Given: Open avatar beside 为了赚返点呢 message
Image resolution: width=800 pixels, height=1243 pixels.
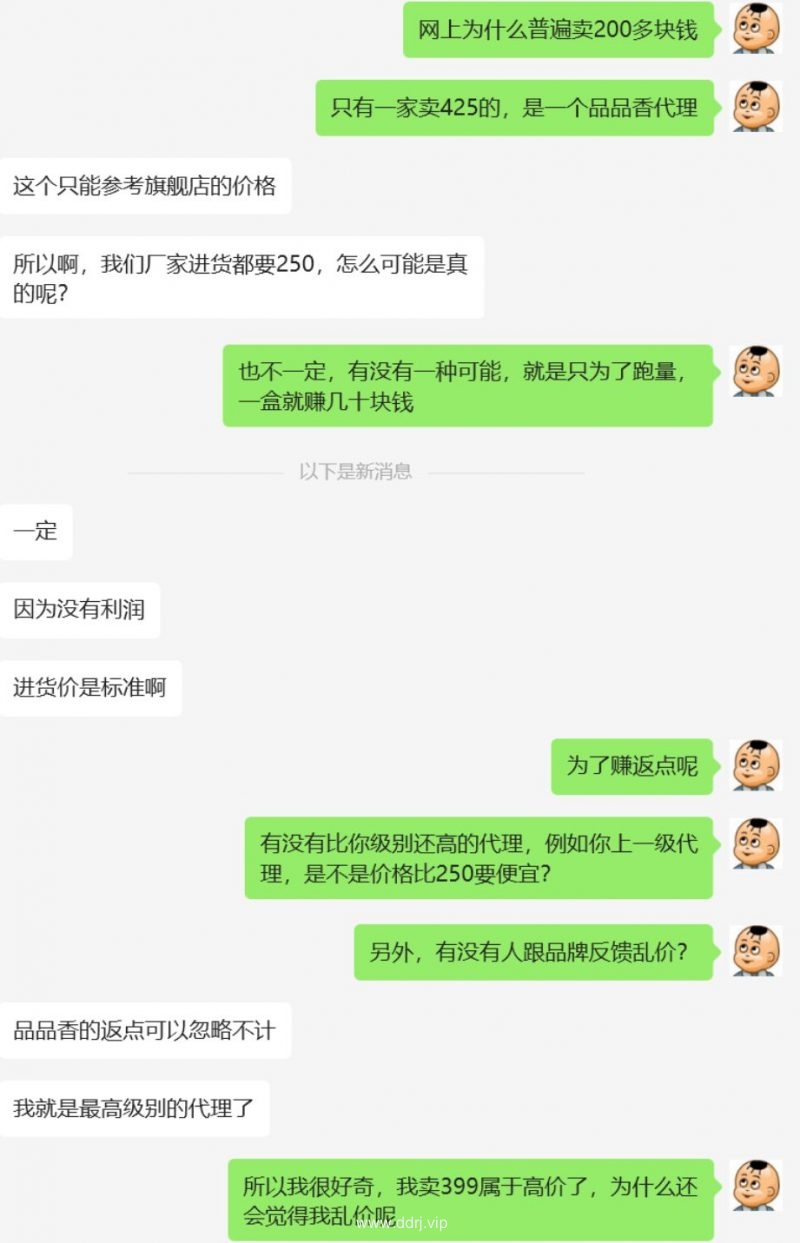Looking at the screenshot, I should pyautogui.click(x=756, y=766).
